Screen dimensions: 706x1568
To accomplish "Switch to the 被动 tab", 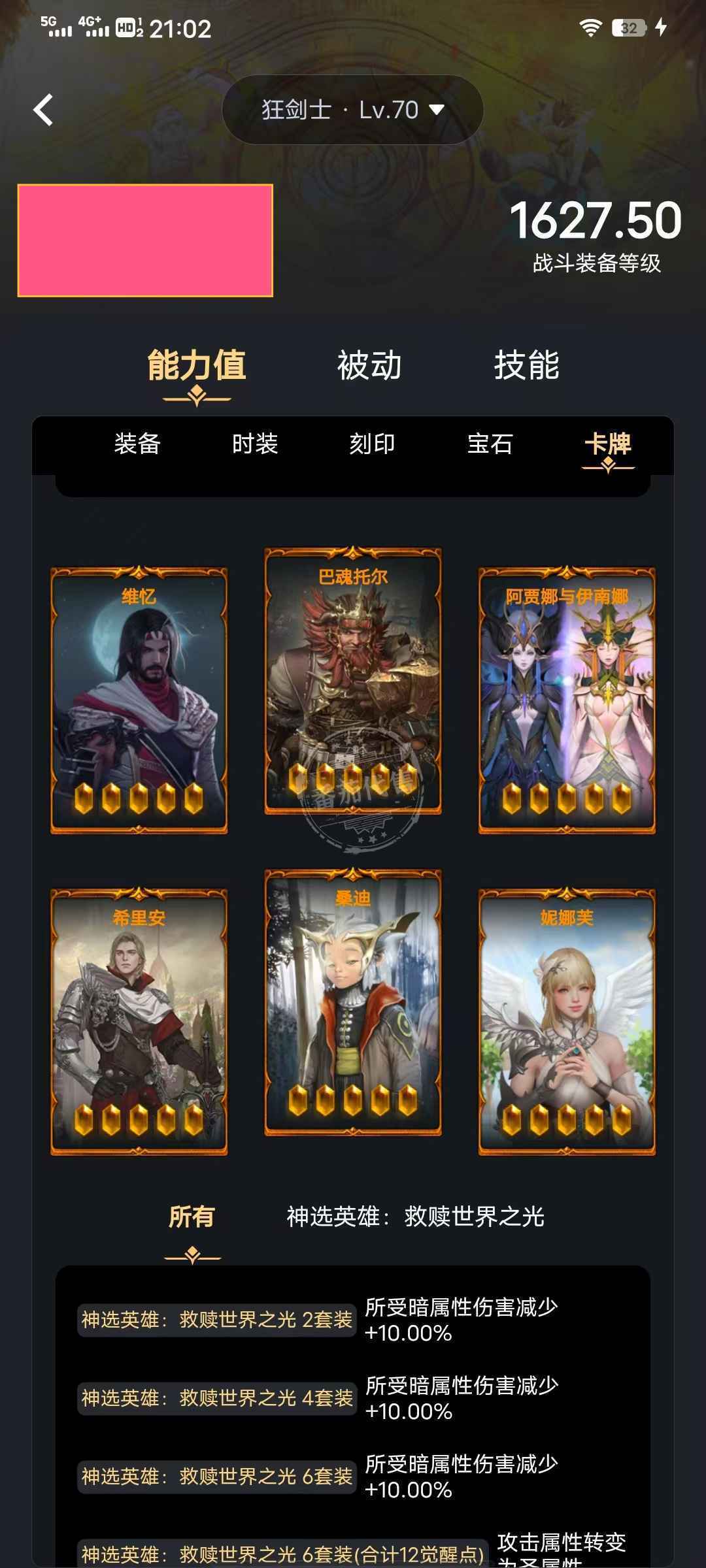I will 369,365.
